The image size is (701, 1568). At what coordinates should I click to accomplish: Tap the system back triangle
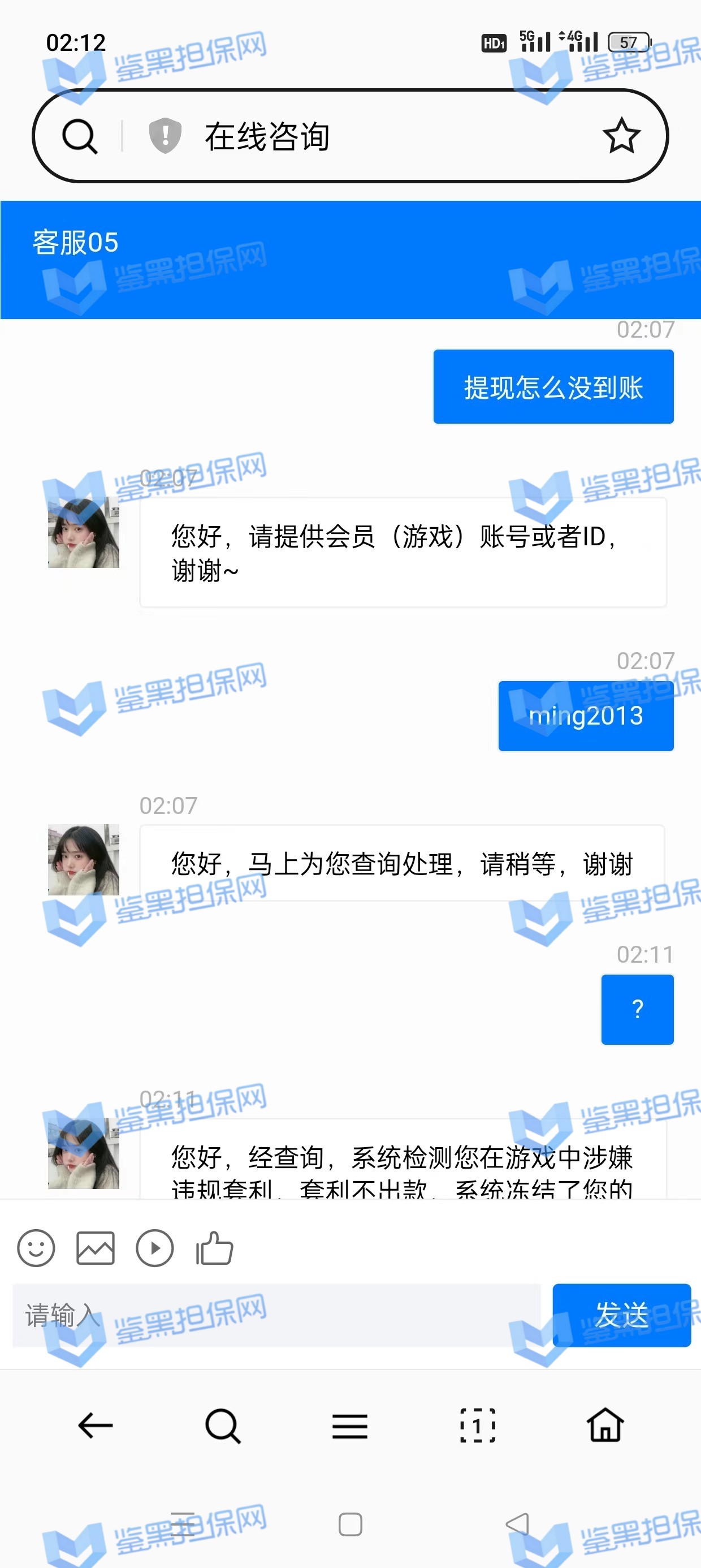pos(517,1524)
